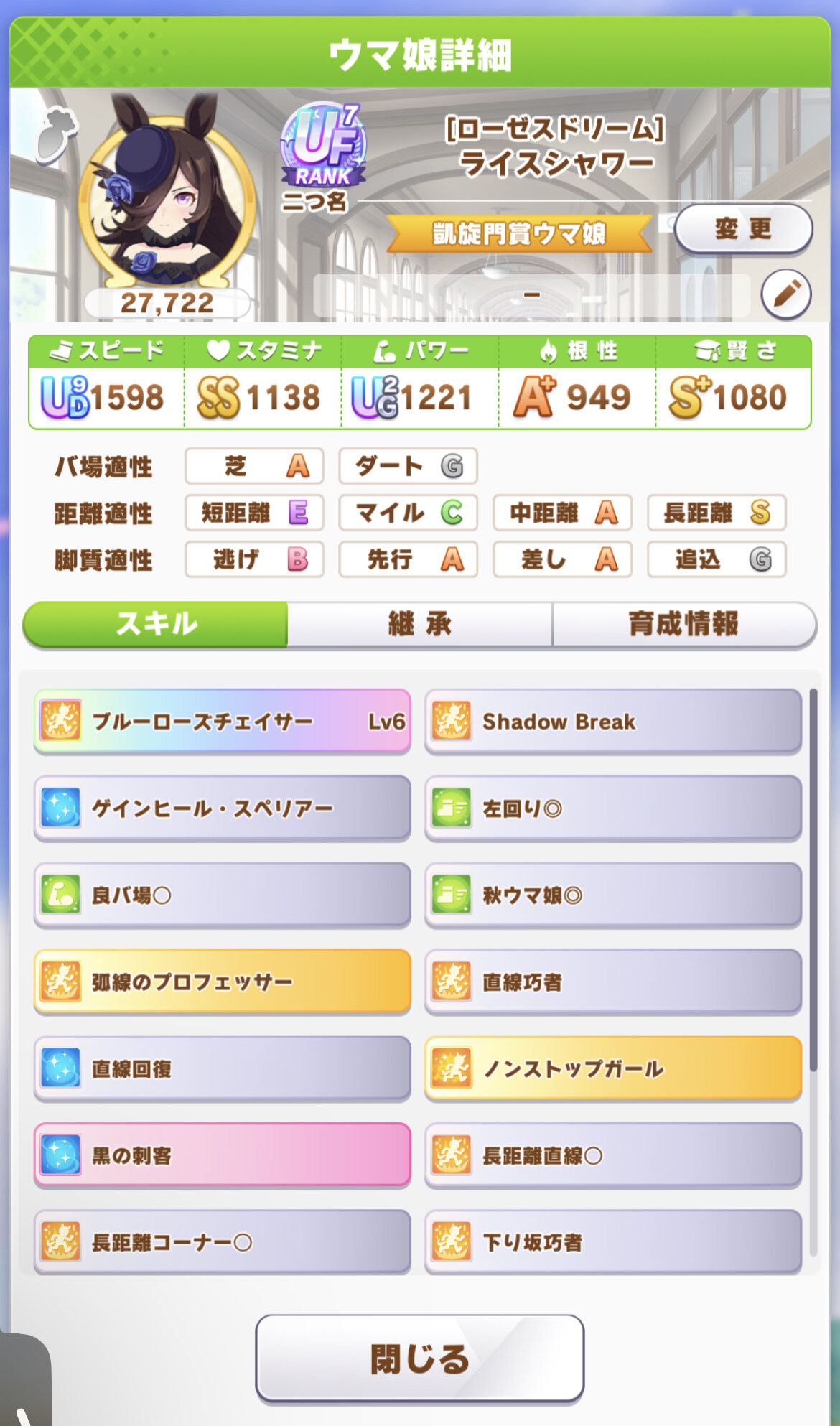Screen dimensions: 840x1426
Task: Open the 育成情報 tab
Action: [683, 624]
